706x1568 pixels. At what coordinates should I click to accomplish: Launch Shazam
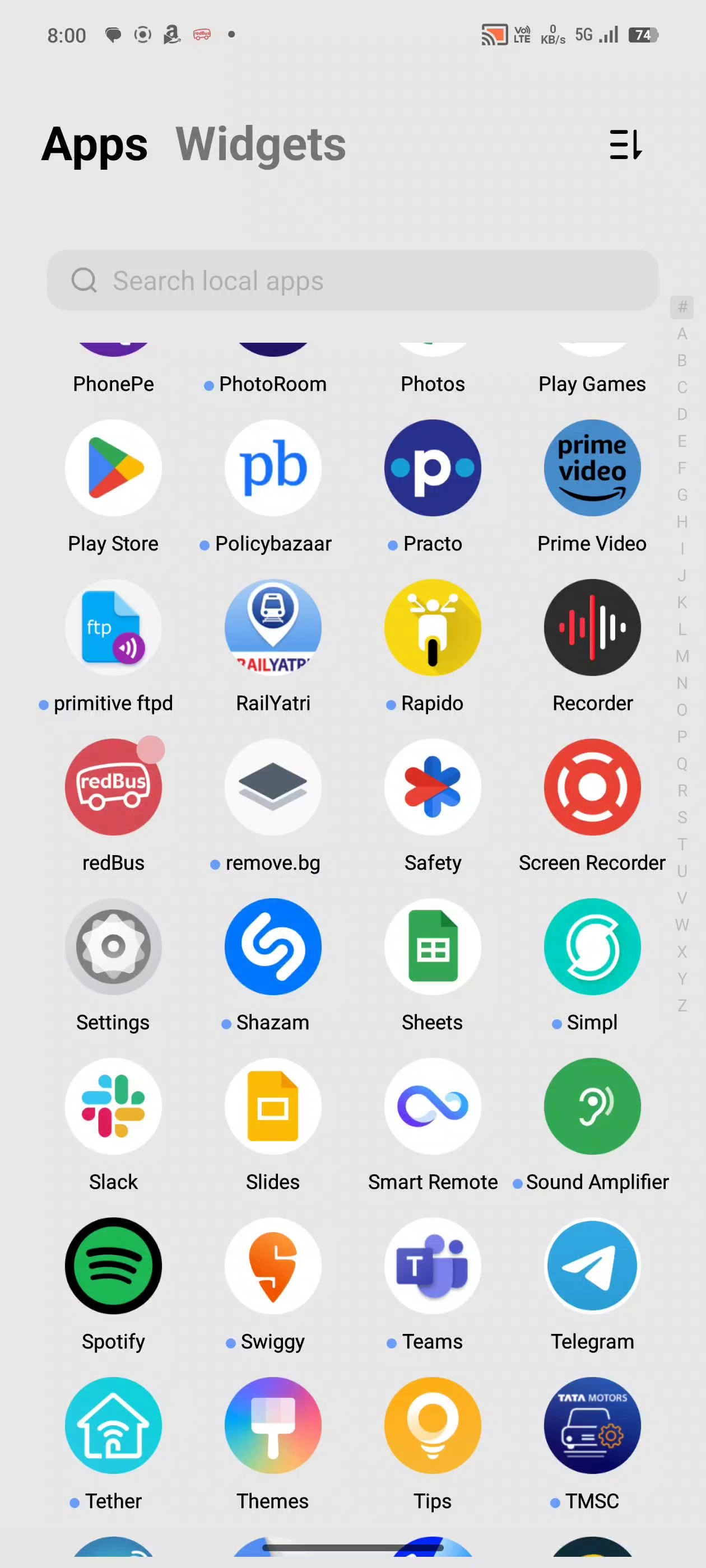pyautogui.click(x=273, y=946)
